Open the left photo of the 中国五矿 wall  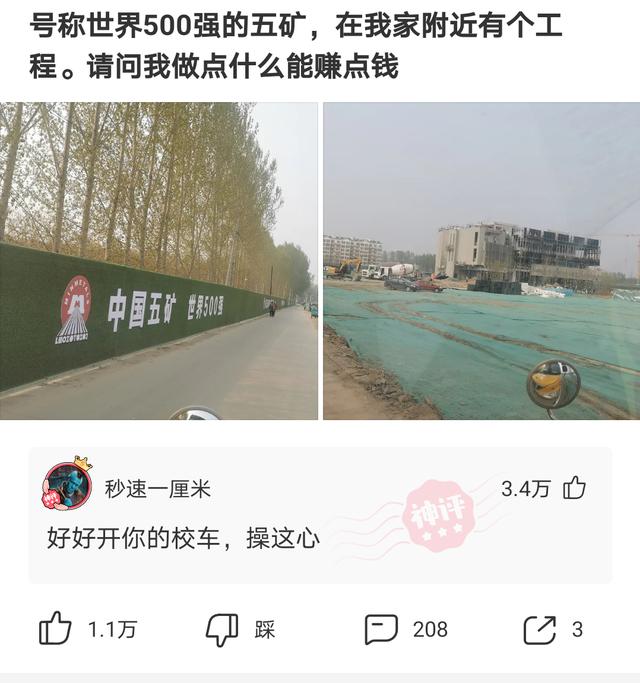pos(158,260)
